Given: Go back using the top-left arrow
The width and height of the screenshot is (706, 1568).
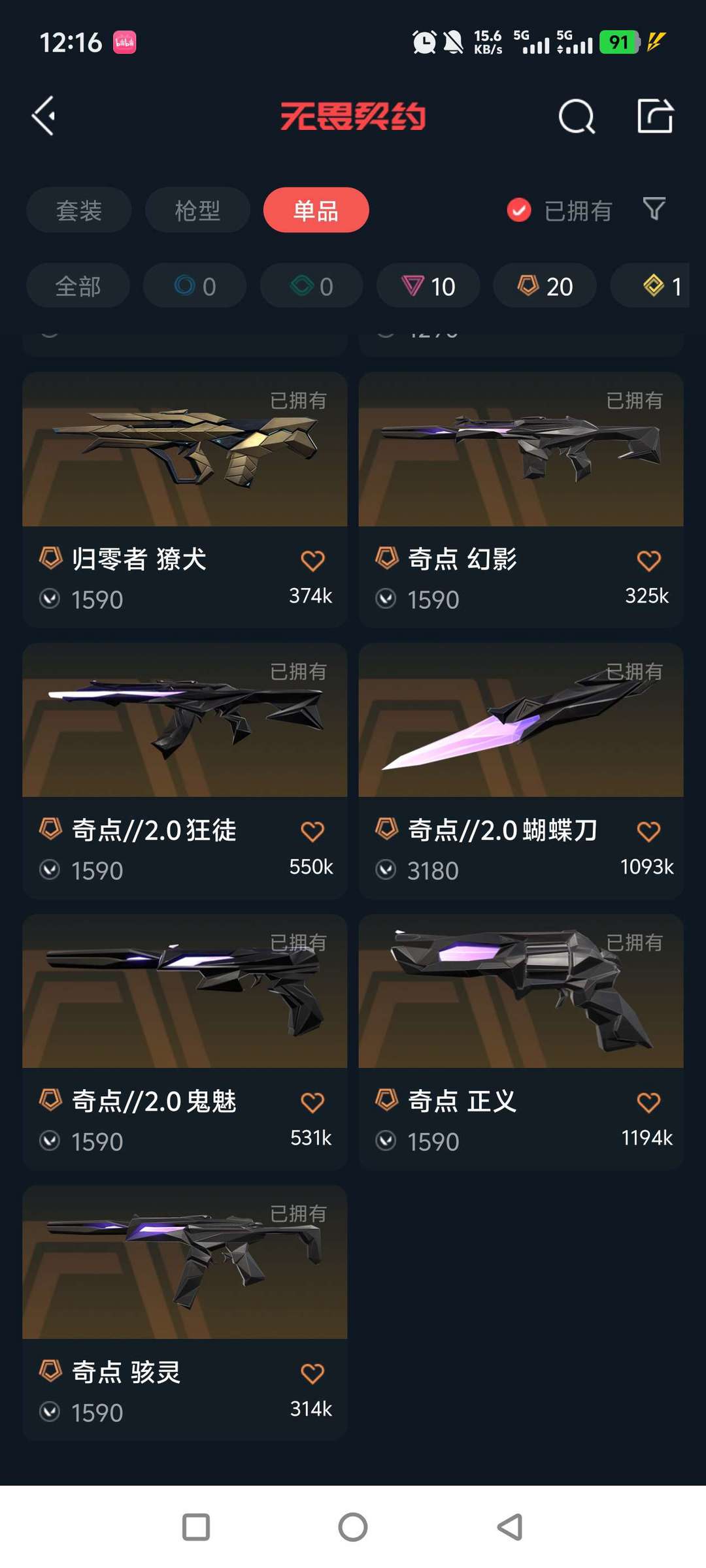Looking at the screenshot, I should (x=44, y=116).
